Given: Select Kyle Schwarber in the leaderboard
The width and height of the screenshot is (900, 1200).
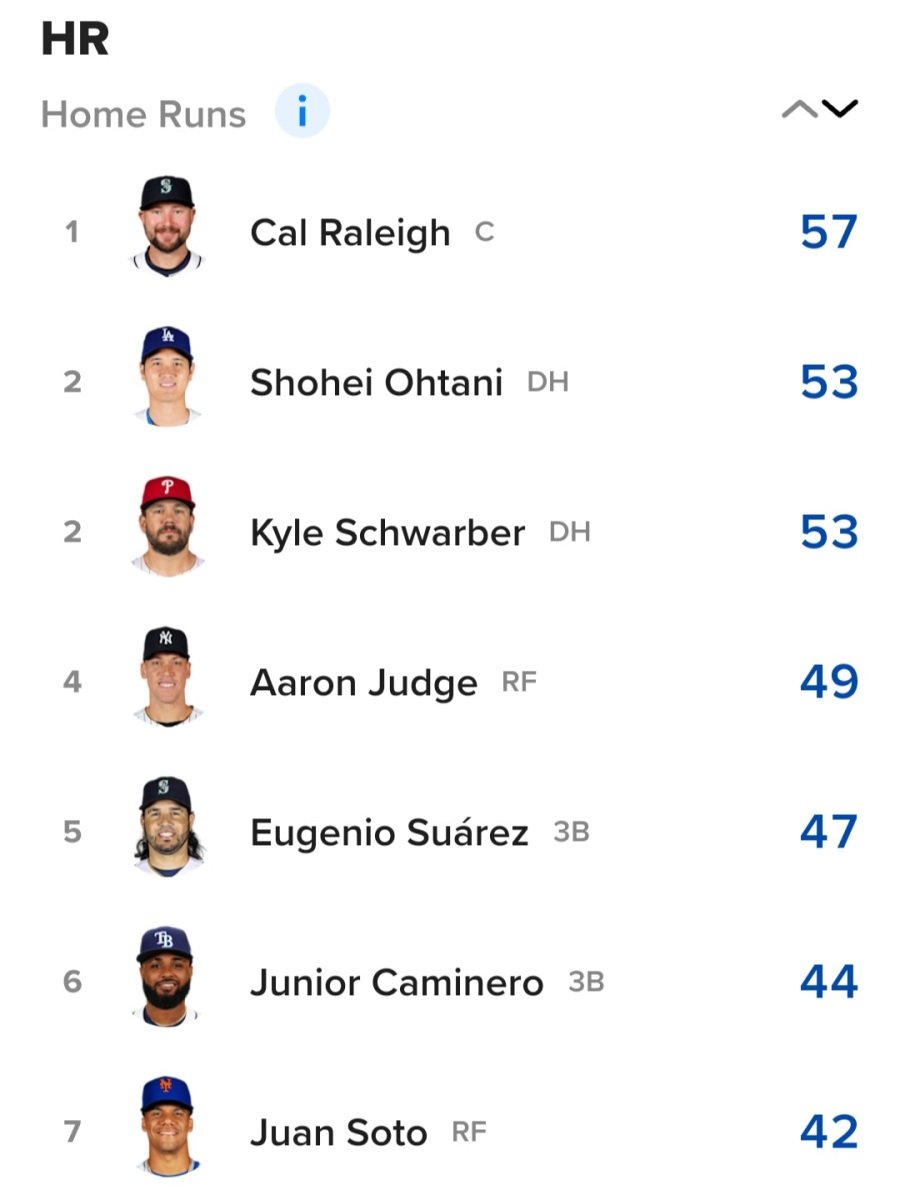Looking at the screenshot, I should pyautogui.click(x=387, y=533).
